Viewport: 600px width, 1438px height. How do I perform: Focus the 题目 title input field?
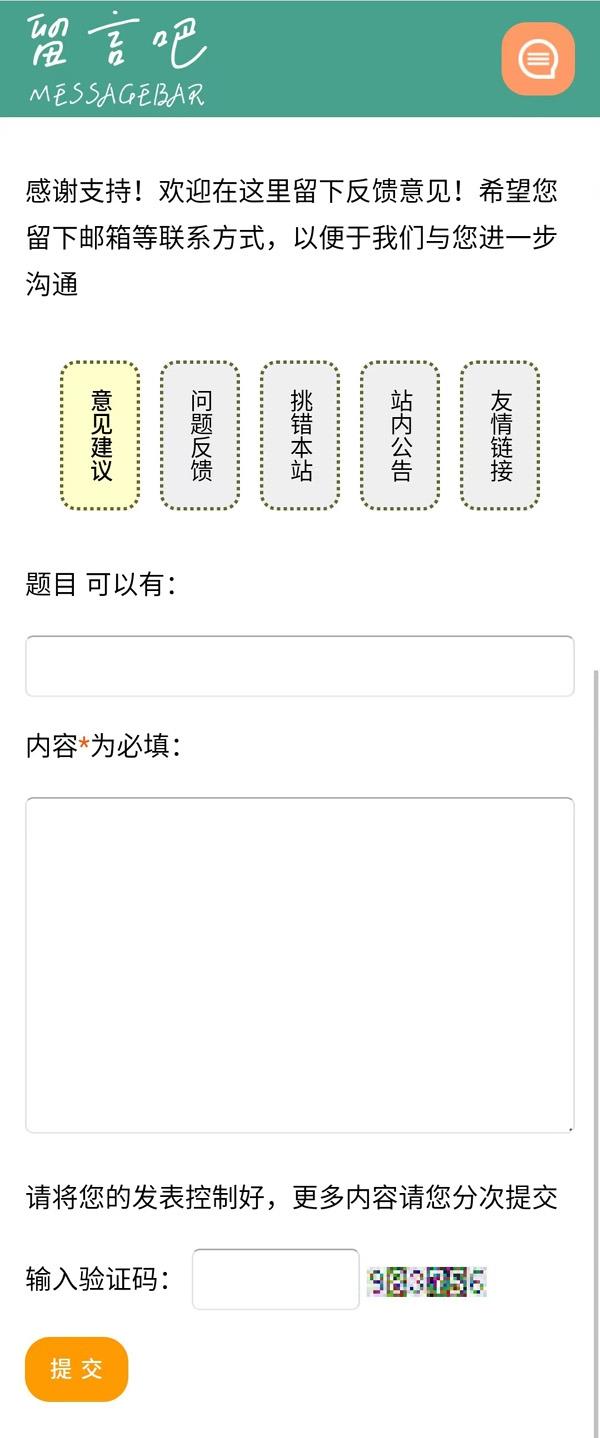tap(300, 666)
